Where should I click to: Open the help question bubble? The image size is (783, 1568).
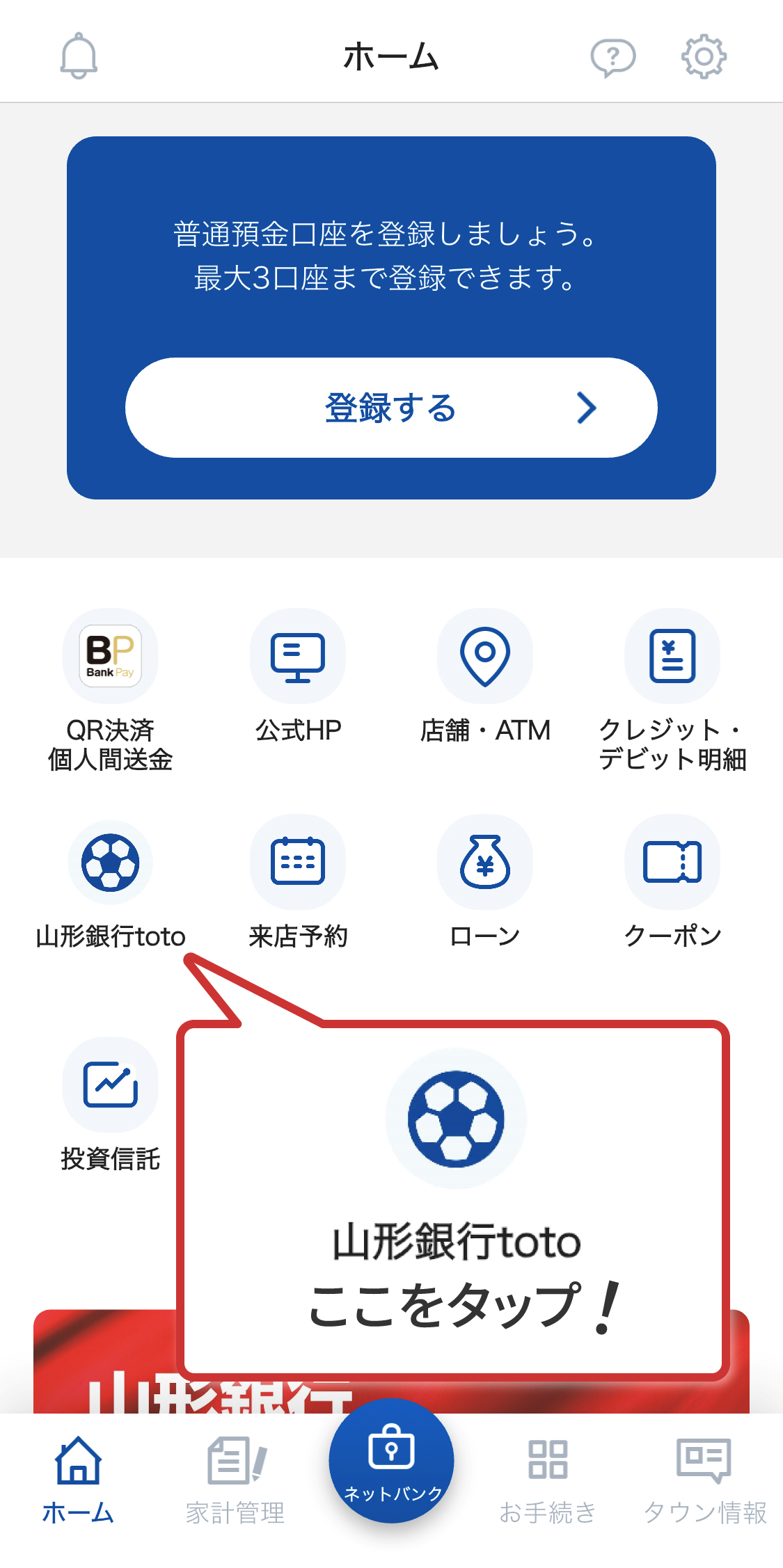tap(612, 57)
